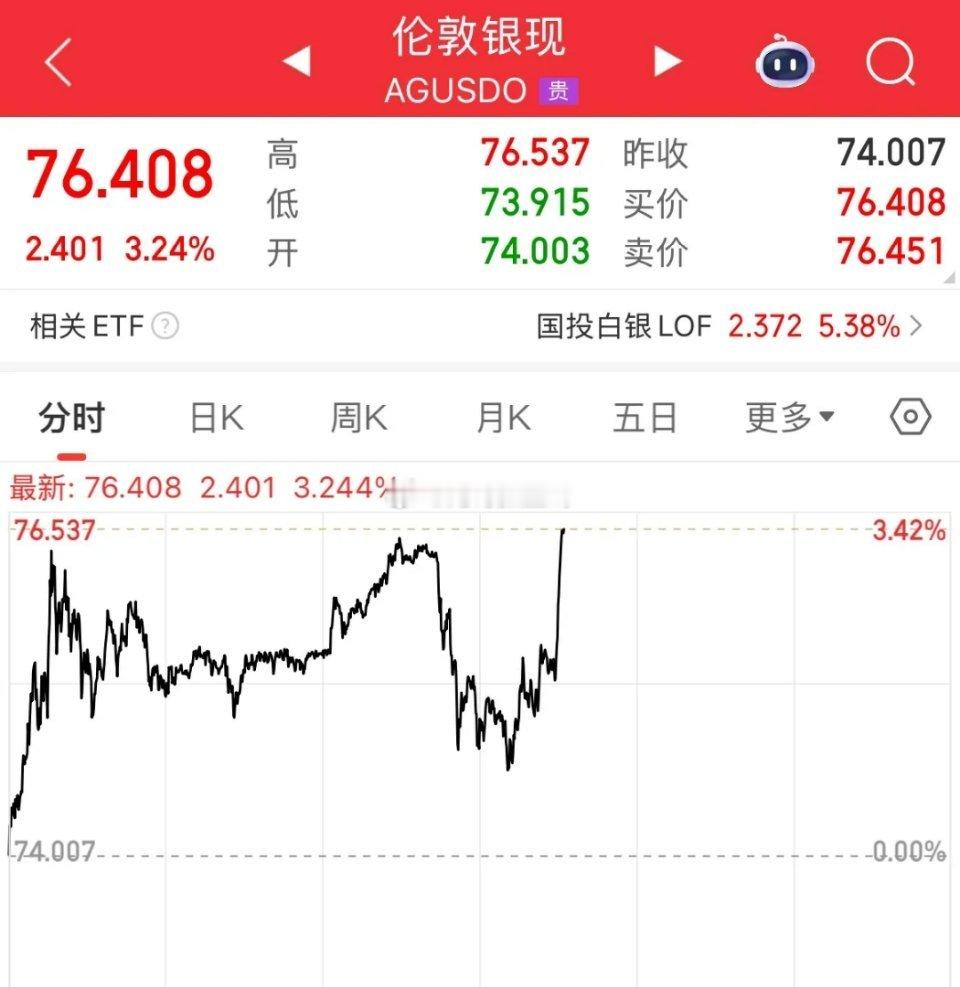Select the next-instrument right arrow
Image resolution: width=960 pixels, height=987 pixels.
pos(665,60)
